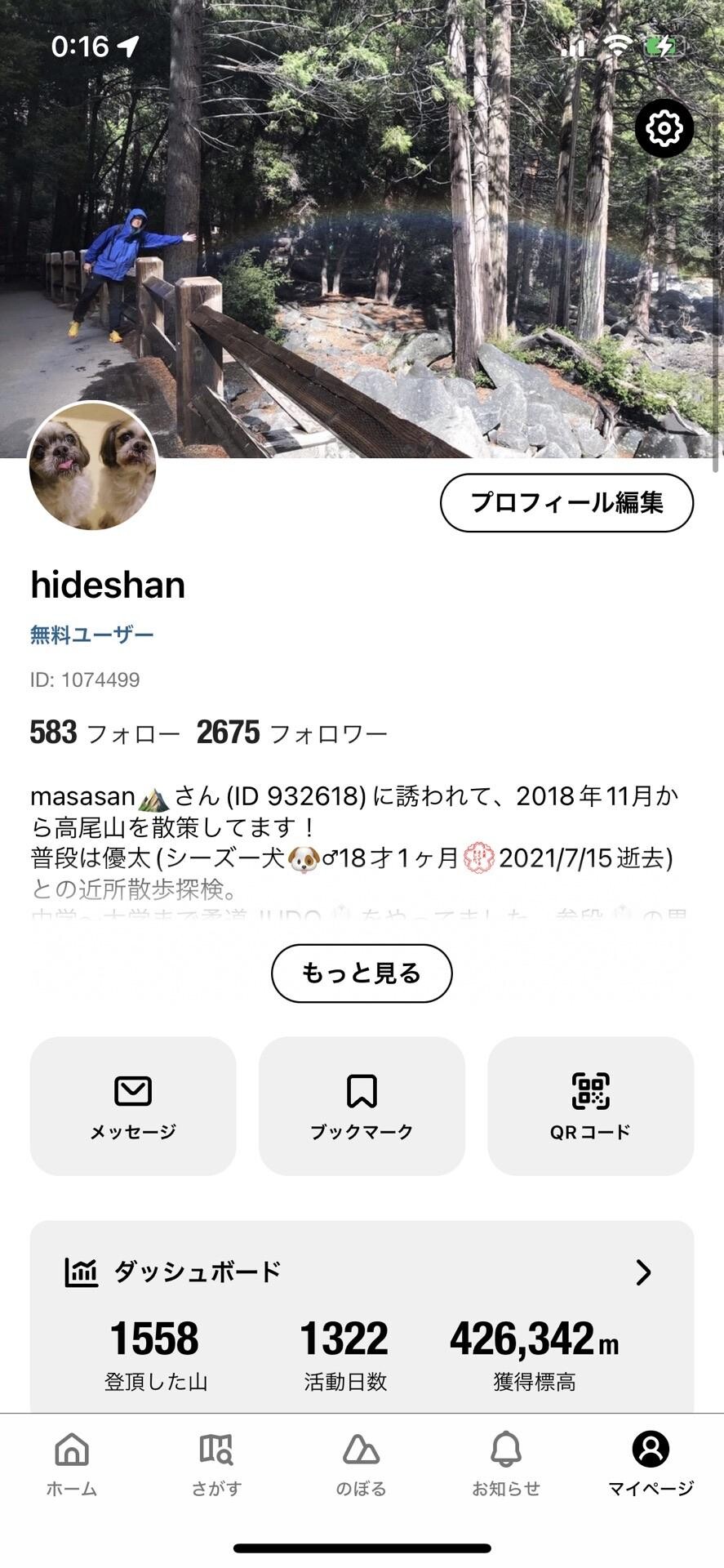724x1568 pixels.
Task: Tap プロフィール編集 to edit profile
Action: [566, 503]
